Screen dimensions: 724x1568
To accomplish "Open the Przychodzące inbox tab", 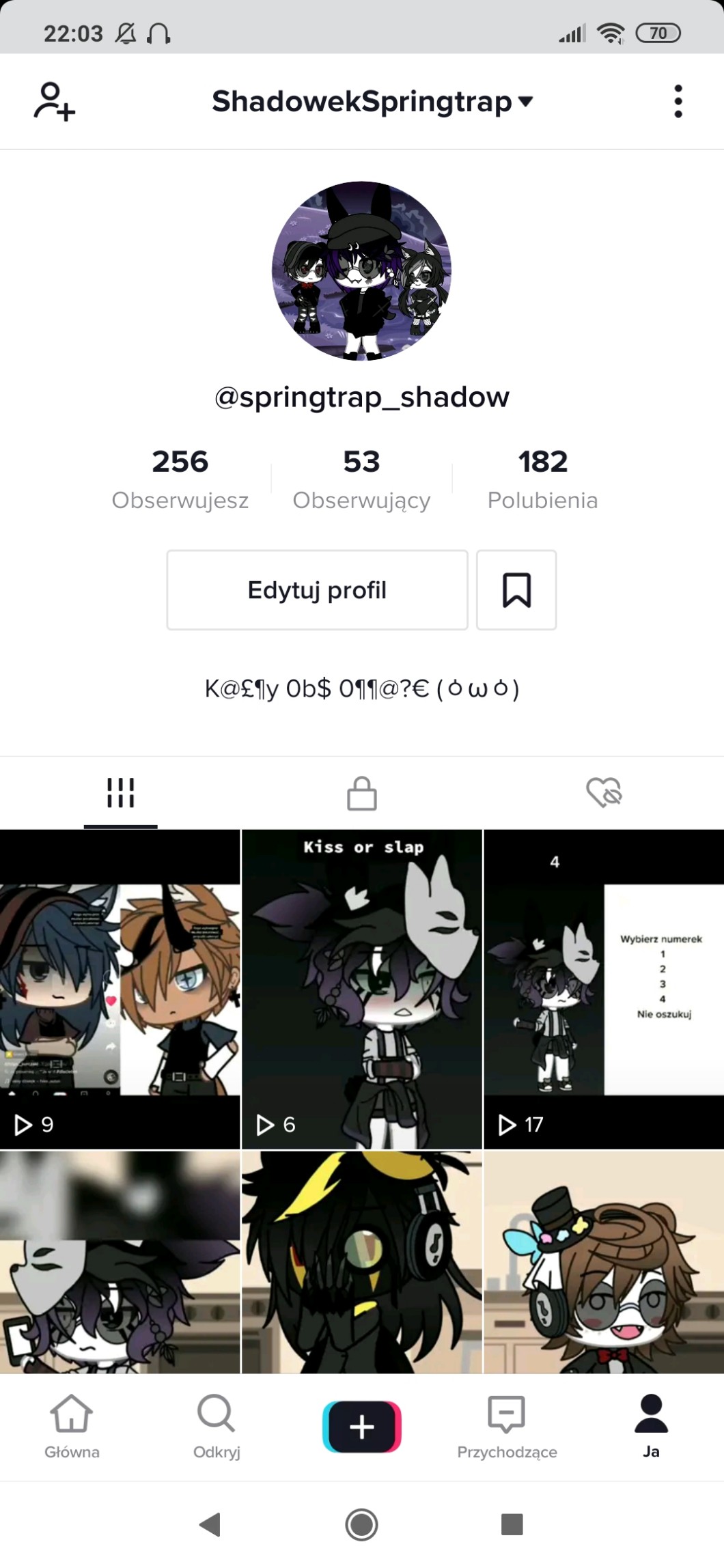I will tap(507, 1426).
